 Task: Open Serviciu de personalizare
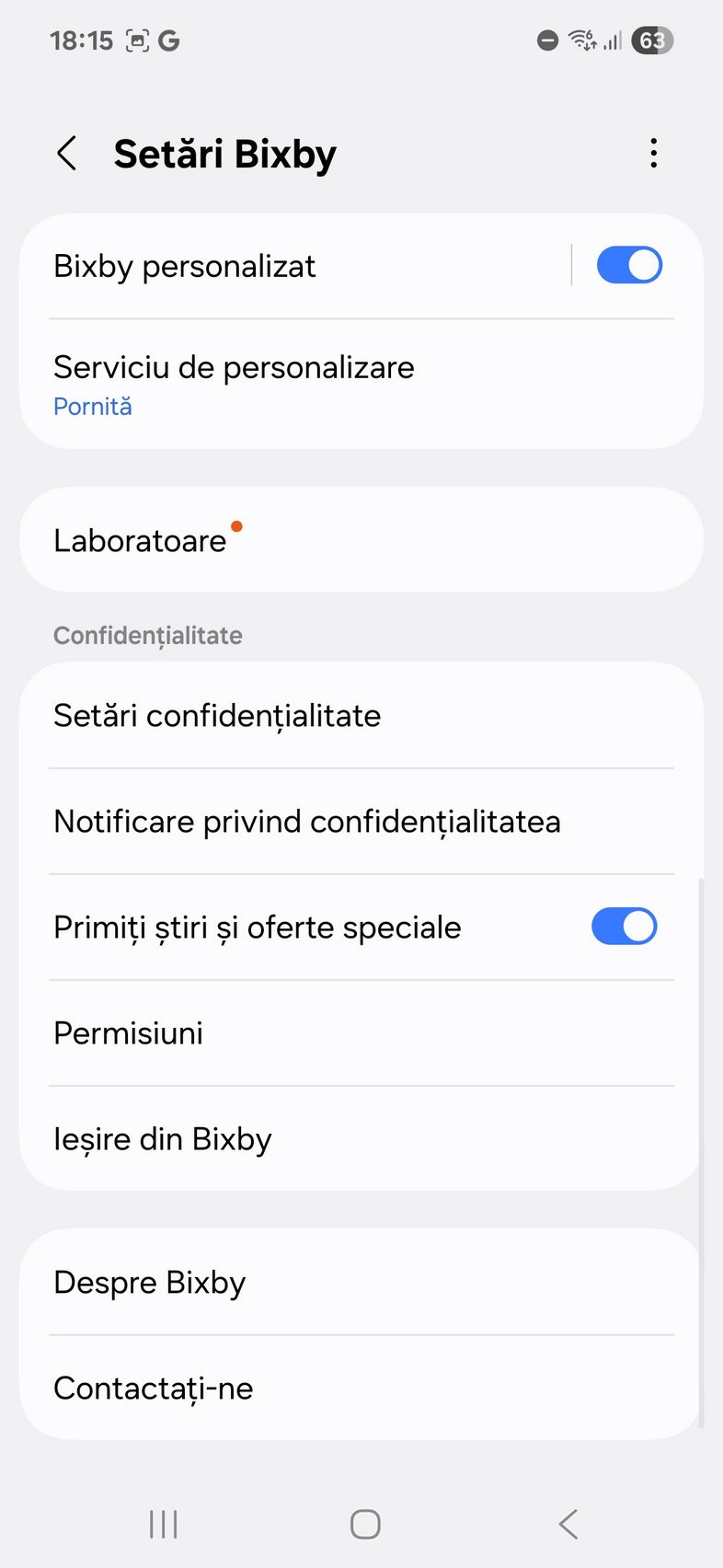tap(361, 385)
